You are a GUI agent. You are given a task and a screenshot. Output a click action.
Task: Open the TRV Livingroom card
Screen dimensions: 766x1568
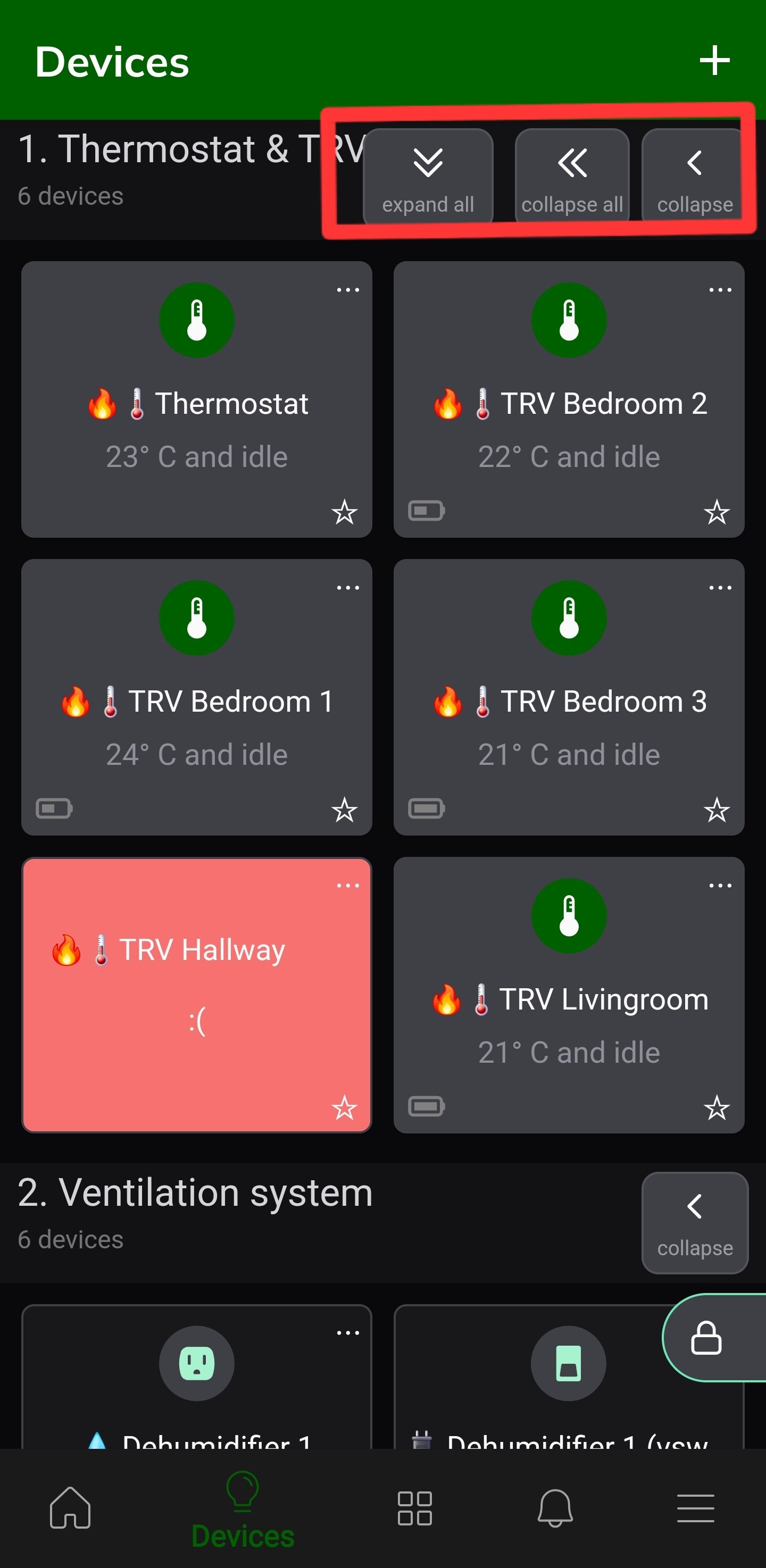coord(569,995)
